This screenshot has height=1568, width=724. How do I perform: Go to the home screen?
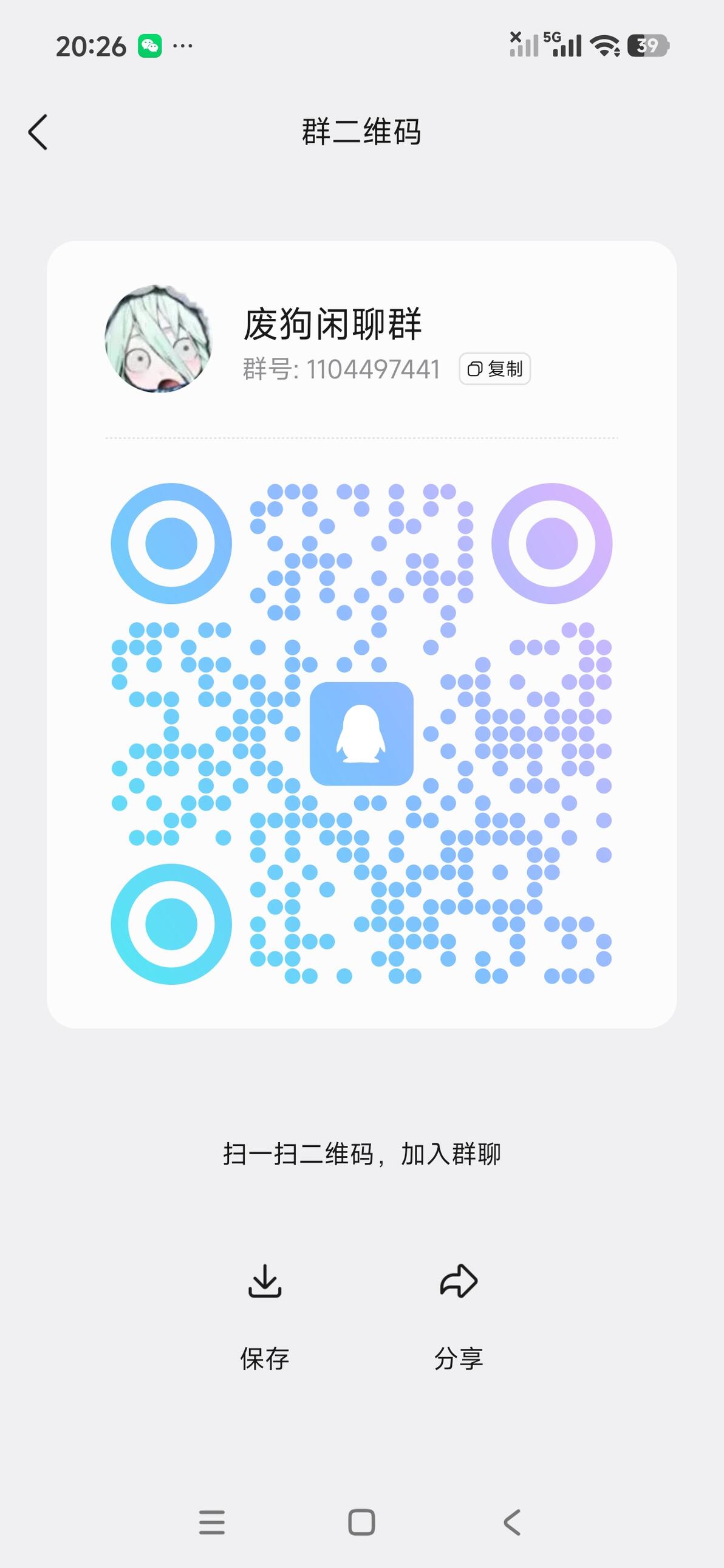361,1522
